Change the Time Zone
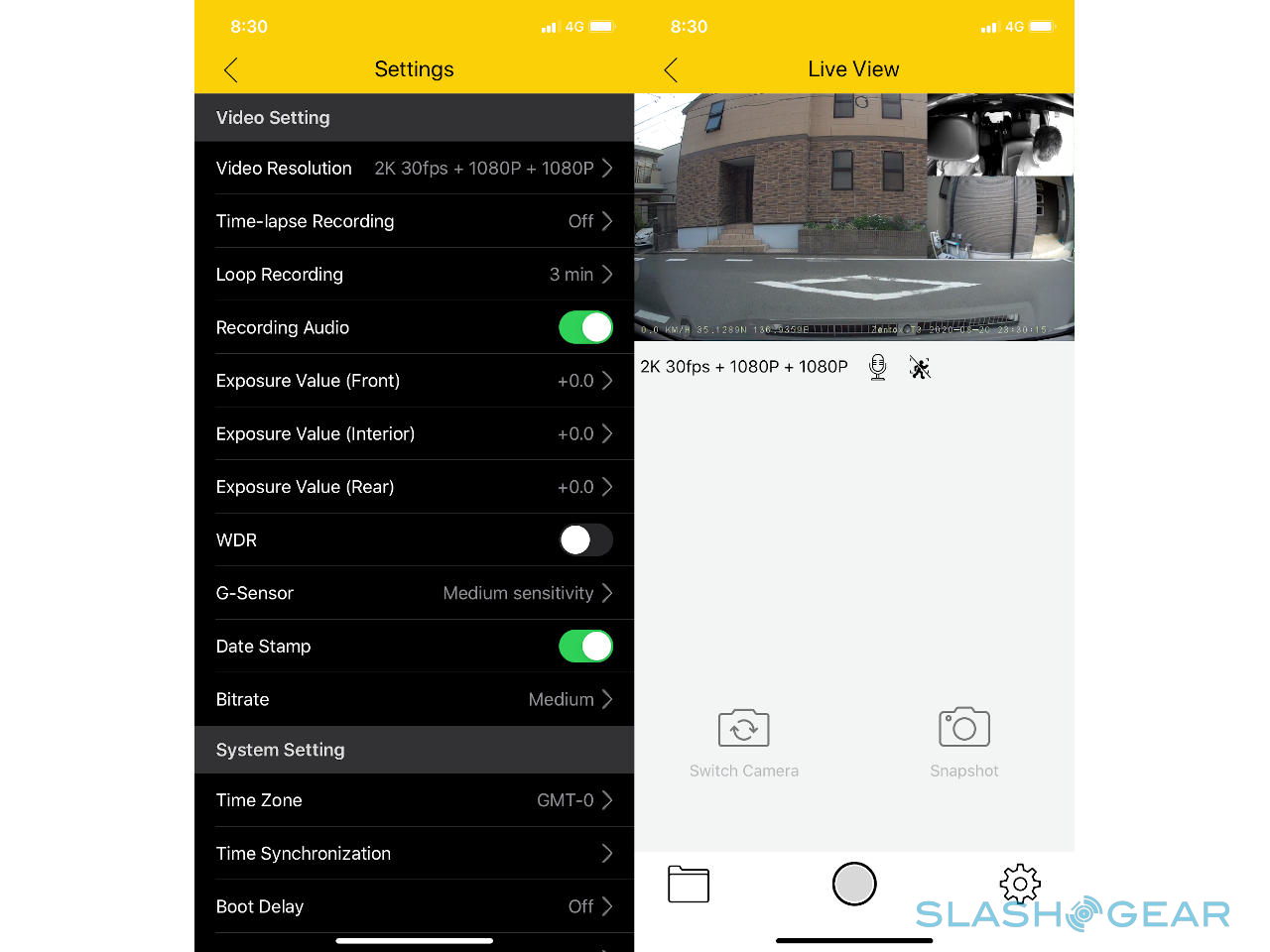The height and width of the screenshot is (952, 1270). pos(414,800)
